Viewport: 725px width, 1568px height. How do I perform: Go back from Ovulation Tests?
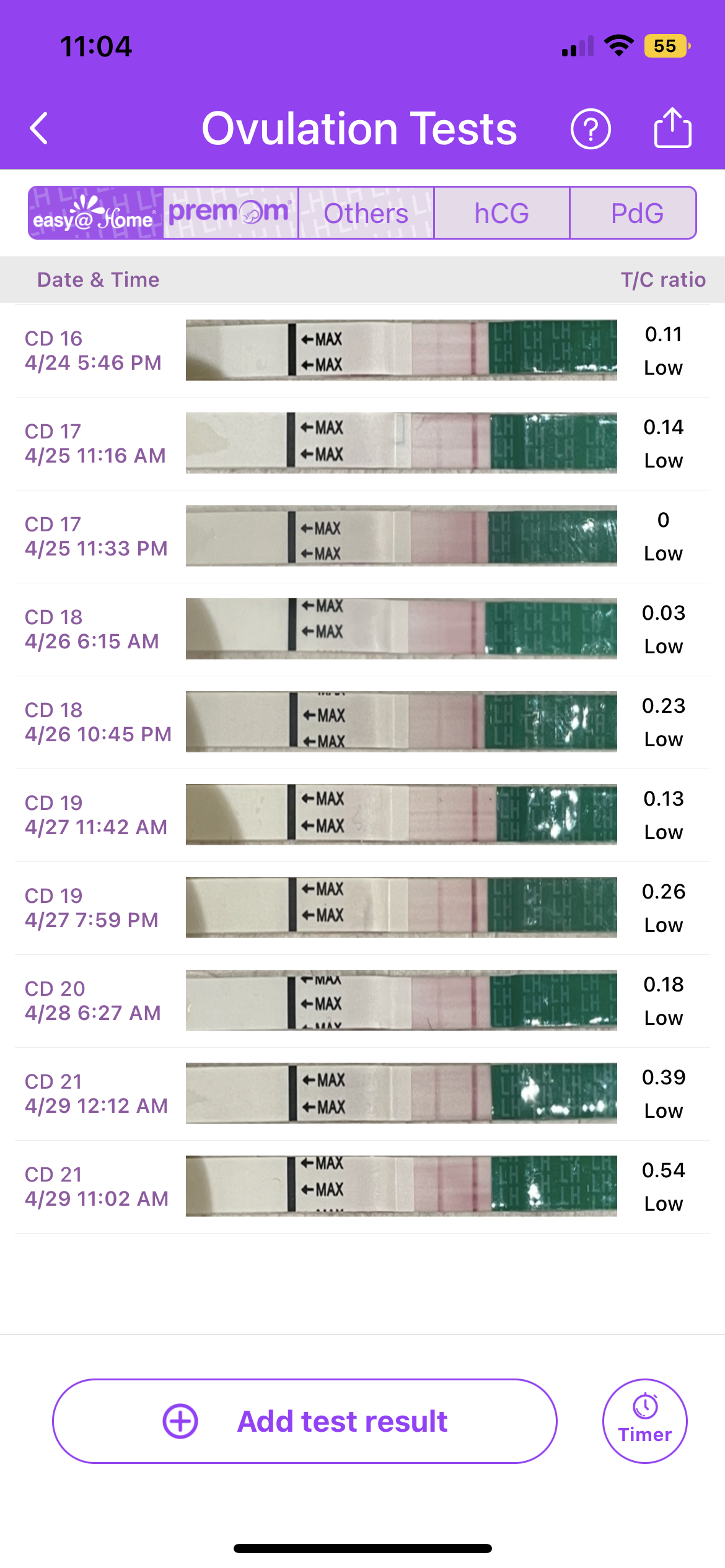click(40, 128)
